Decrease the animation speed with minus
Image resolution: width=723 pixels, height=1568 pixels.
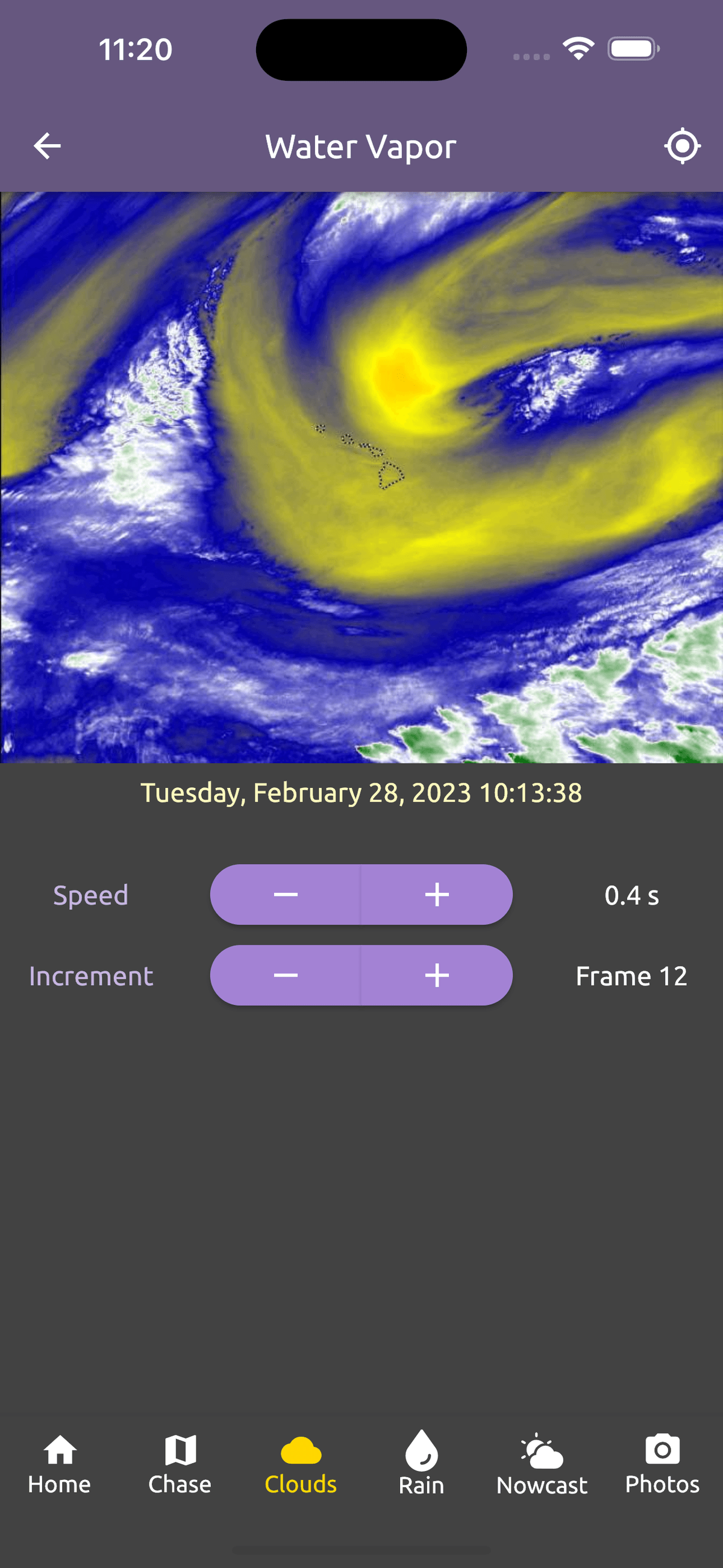286,894
